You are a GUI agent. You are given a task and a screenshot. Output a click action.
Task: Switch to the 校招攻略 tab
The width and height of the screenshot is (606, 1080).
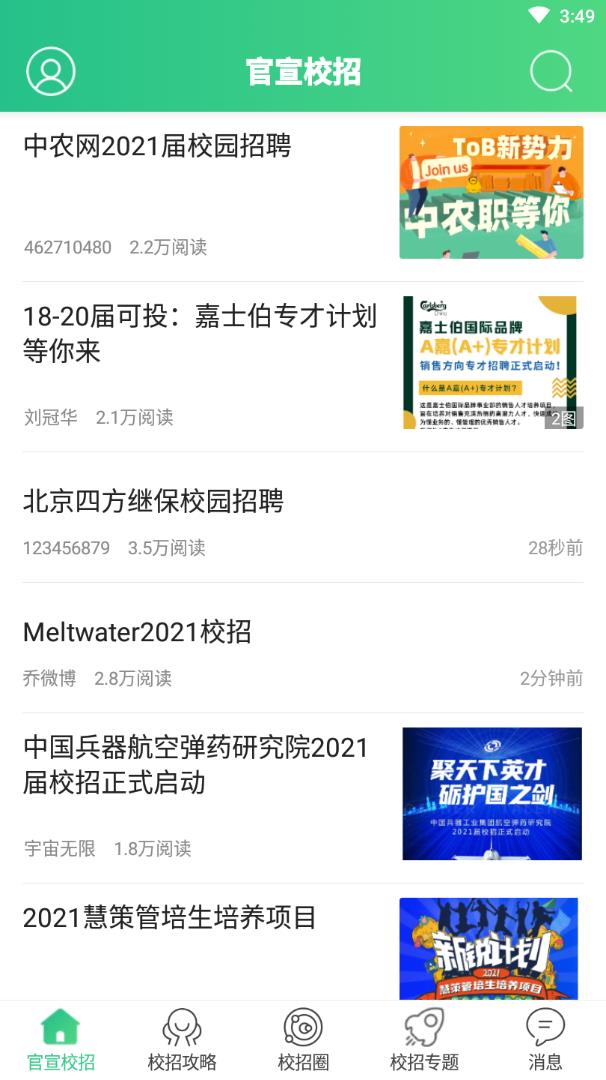click(x=182, y=1040)
